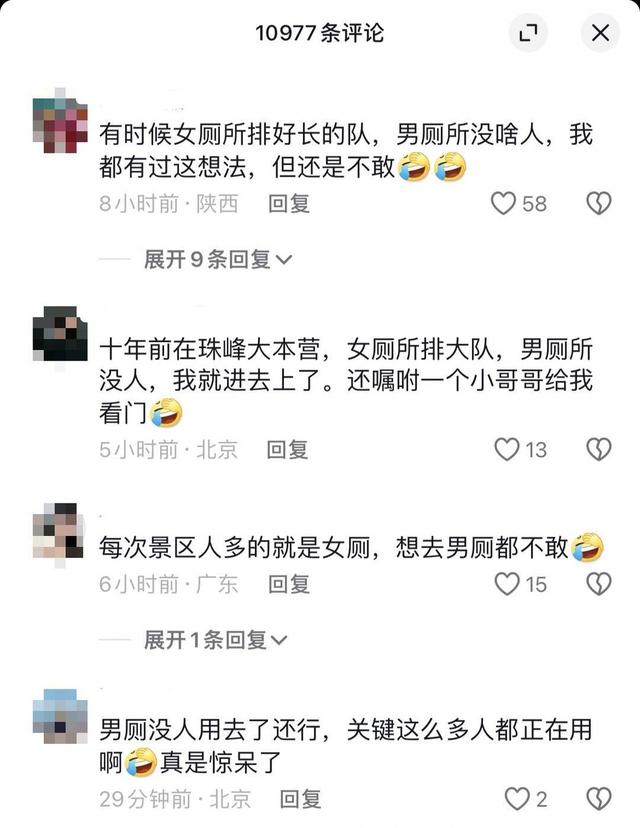Dislike the Shaanxi comment posted 8 hours ago
This screenshot has width=640, height=828.
coord(598,204)
